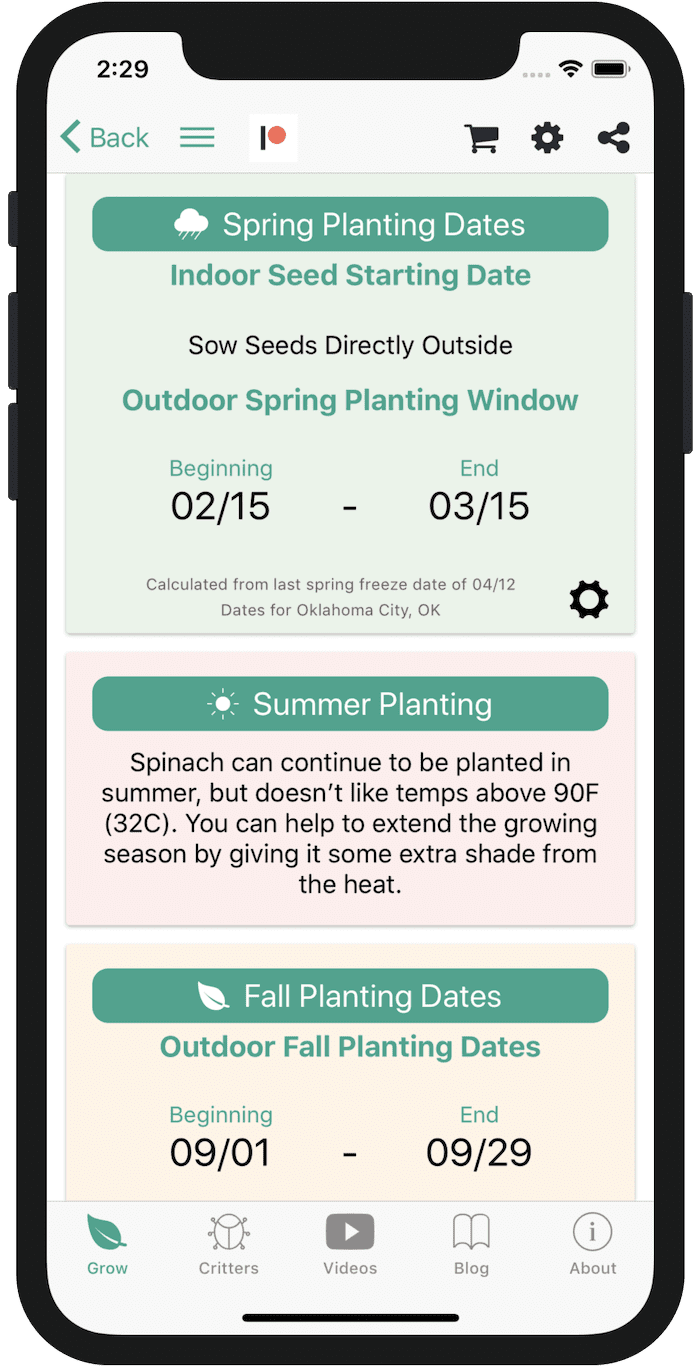Share this planting page
The height and width of the screenshot is (1366, 700).
(613, 138)
